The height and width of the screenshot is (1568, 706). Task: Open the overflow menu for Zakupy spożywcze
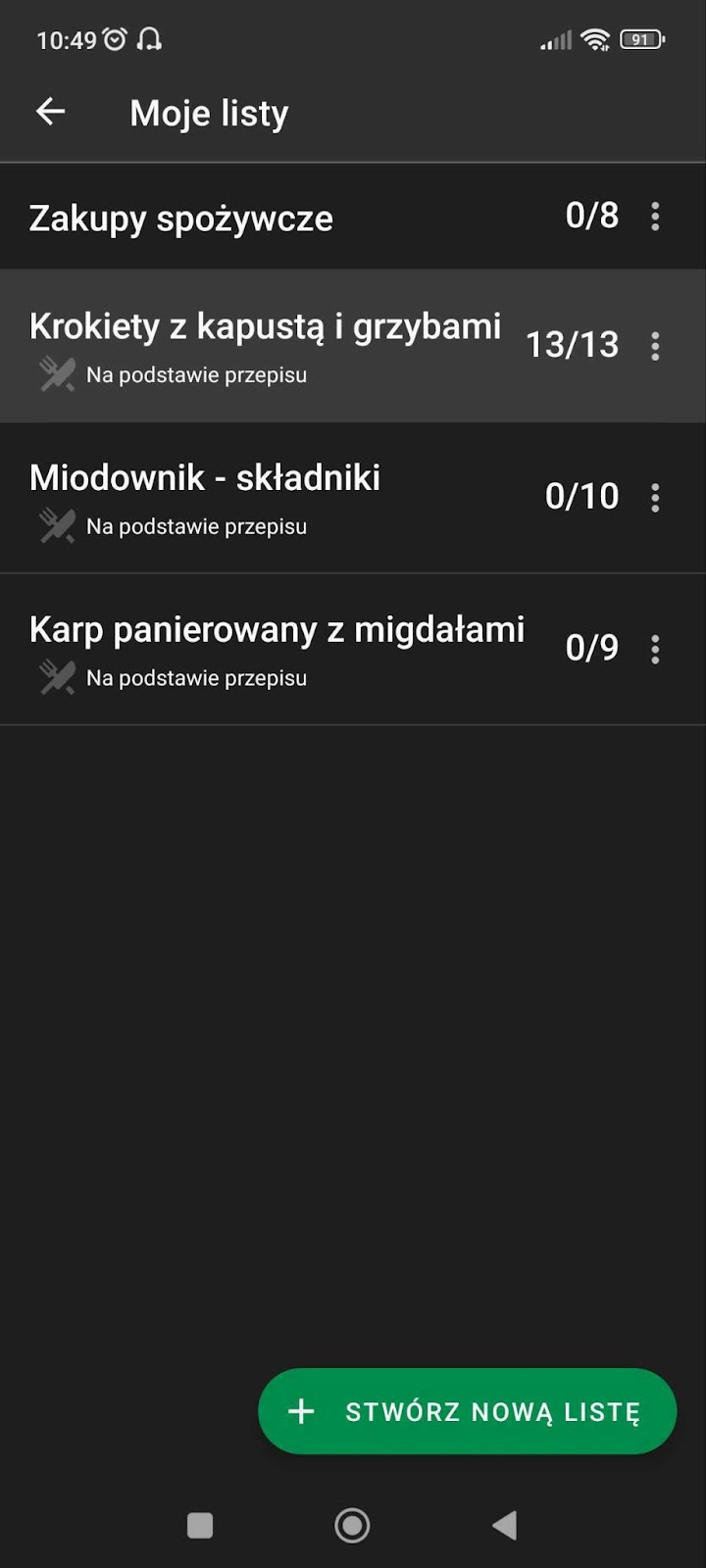pyautogui.click(x=655, y=217)
